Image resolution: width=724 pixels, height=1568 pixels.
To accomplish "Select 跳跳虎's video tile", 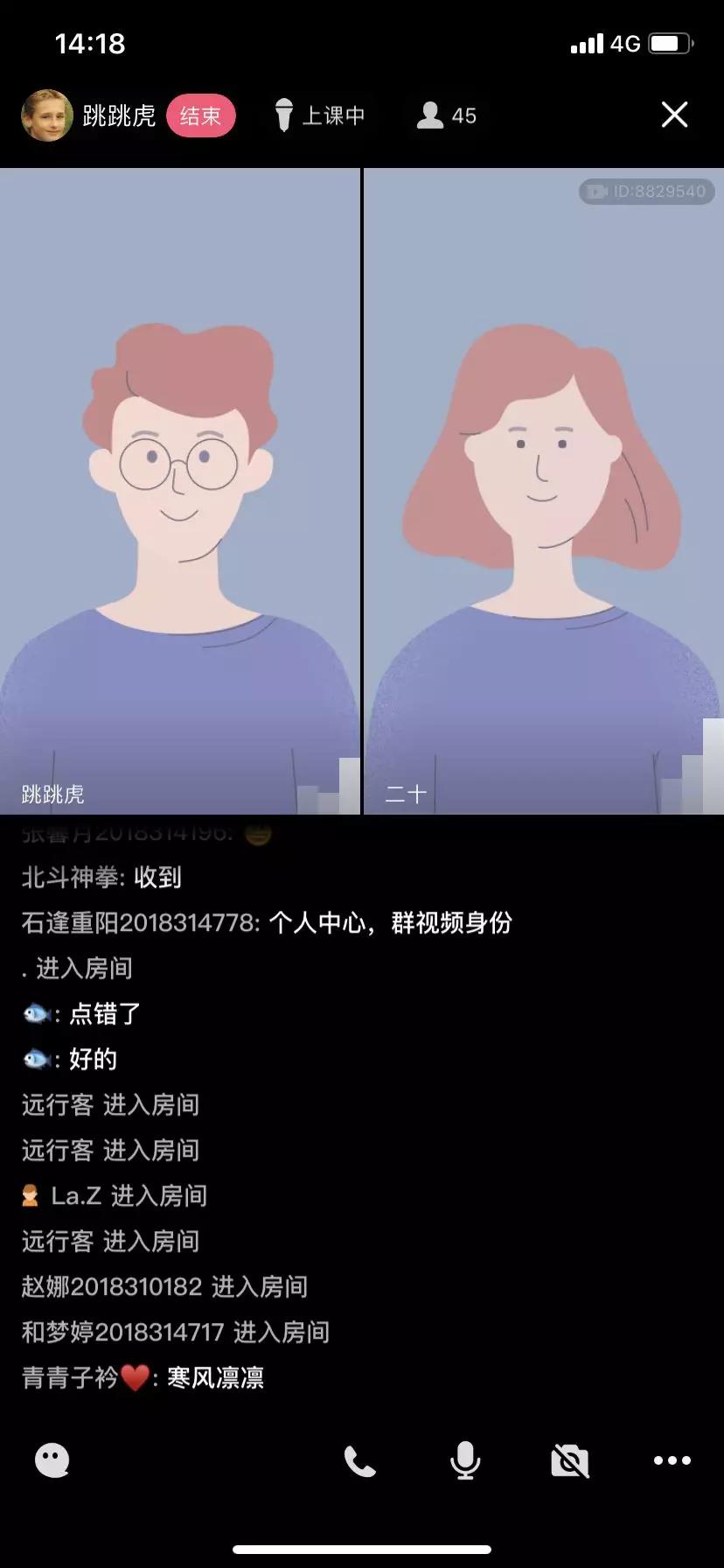I will (179, 490).
